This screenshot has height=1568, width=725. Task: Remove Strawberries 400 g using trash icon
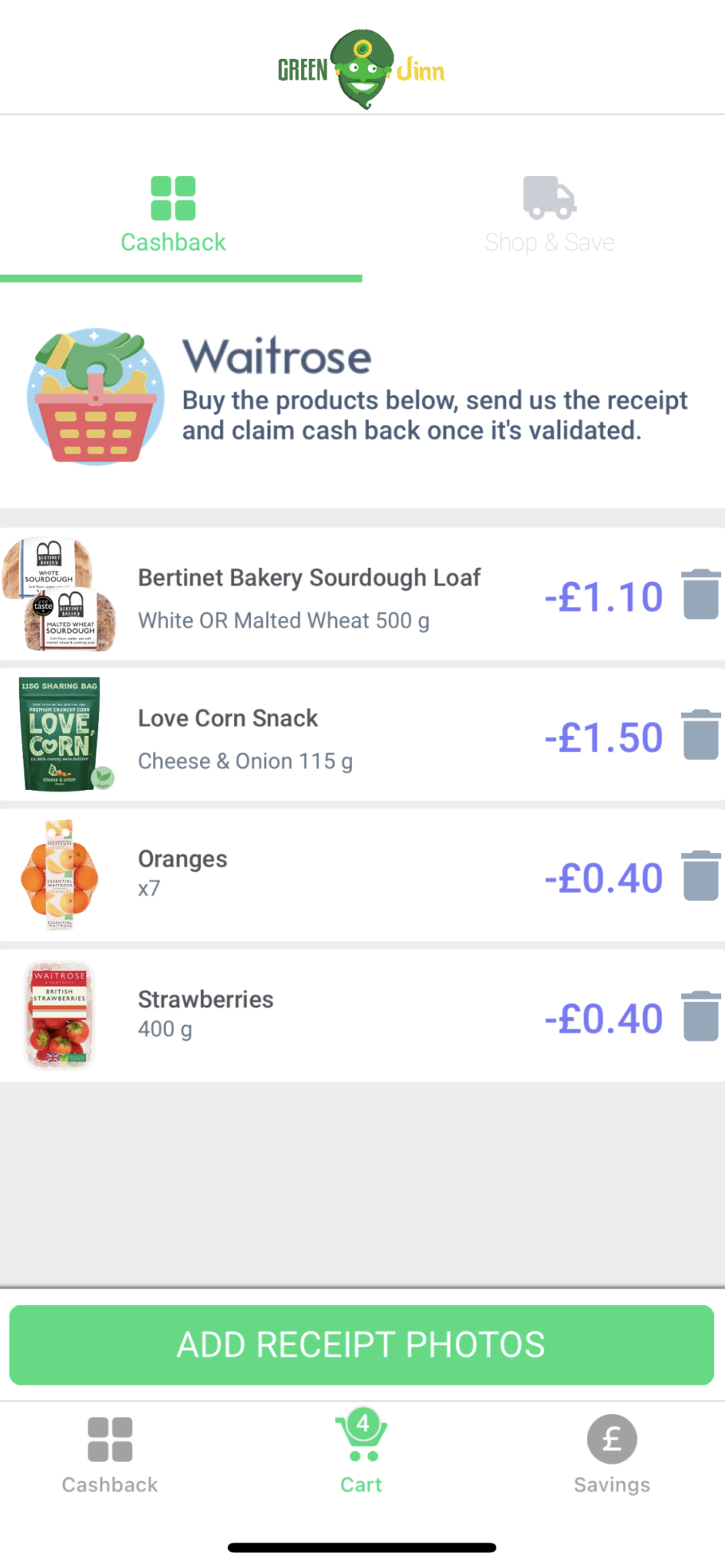pyautogui.click(x=701, y=1015)
